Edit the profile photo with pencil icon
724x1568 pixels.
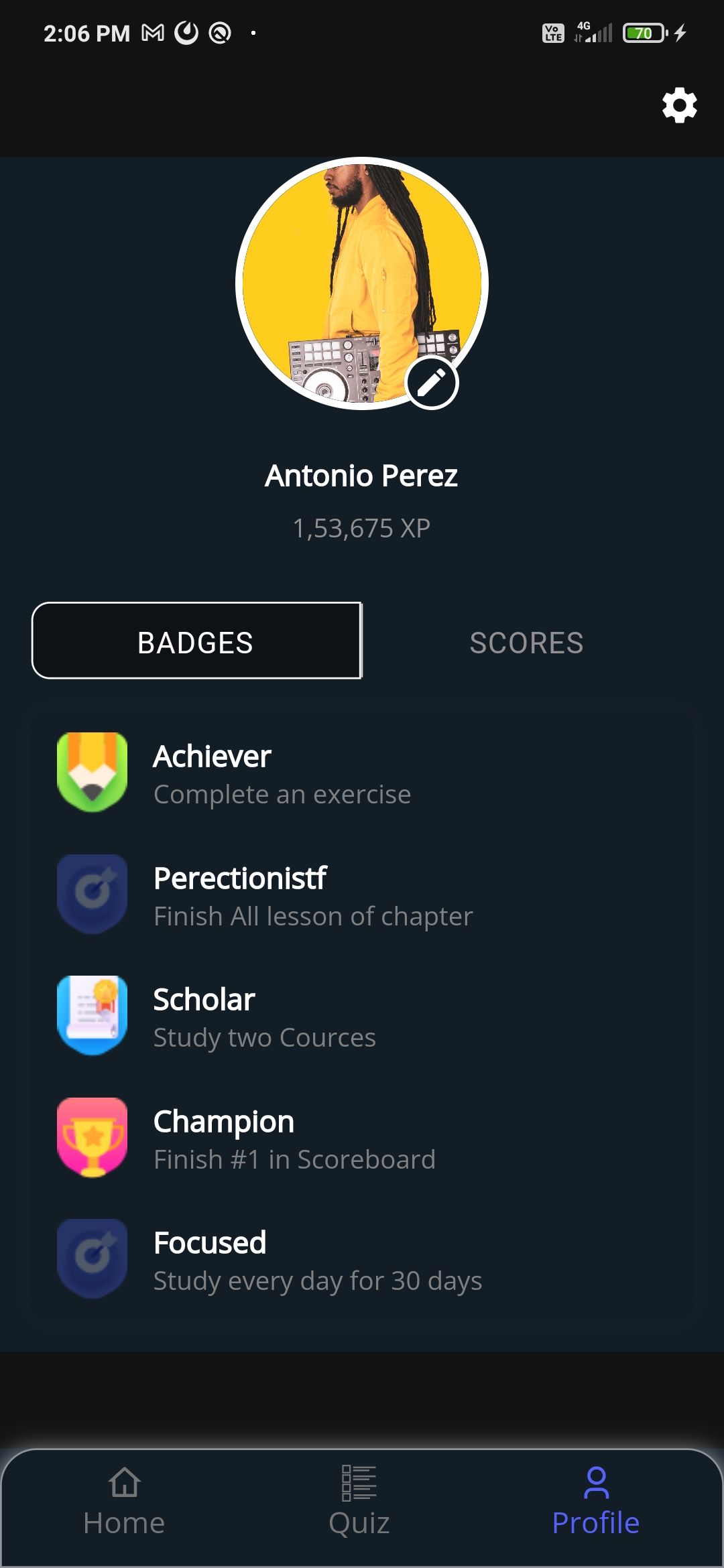tap(432, 383)
